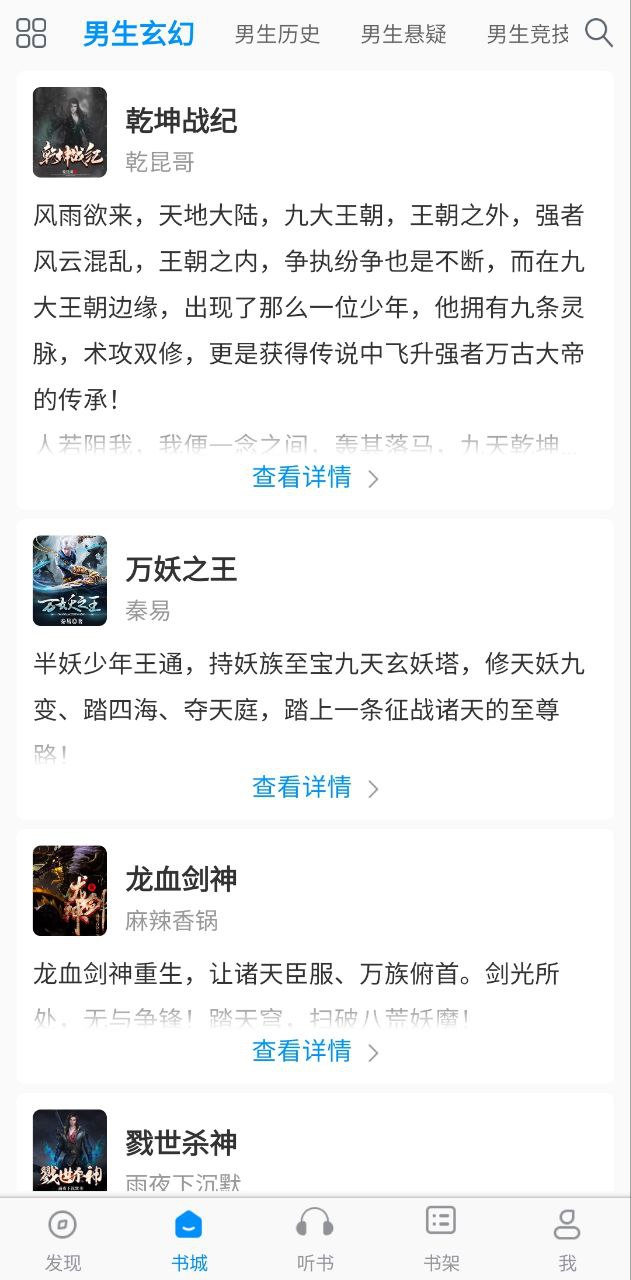
Task: Open the book 乾坤战纪
Action: [181, 121]
